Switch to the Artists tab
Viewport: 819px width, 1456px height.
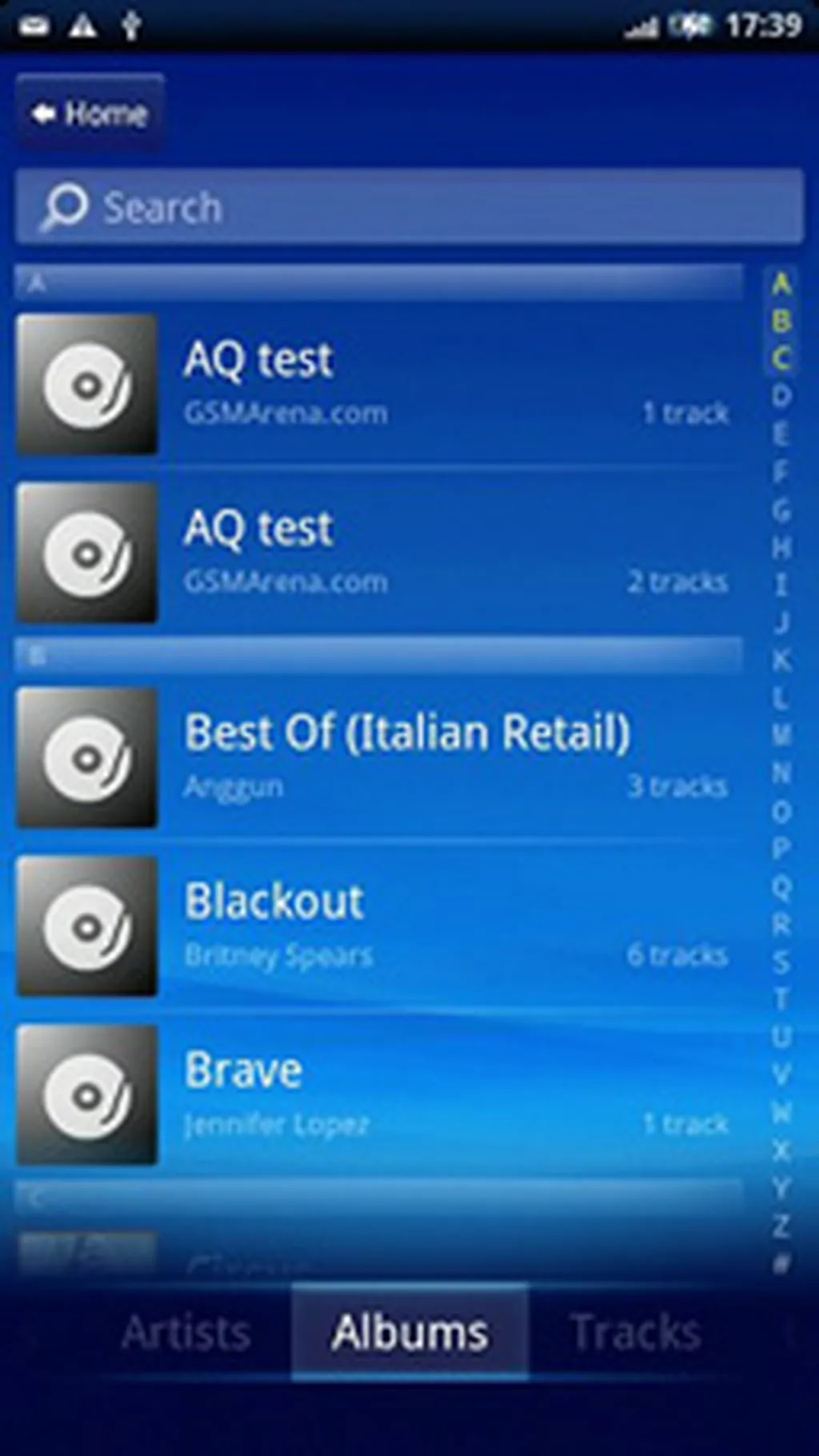[186, 1333]
